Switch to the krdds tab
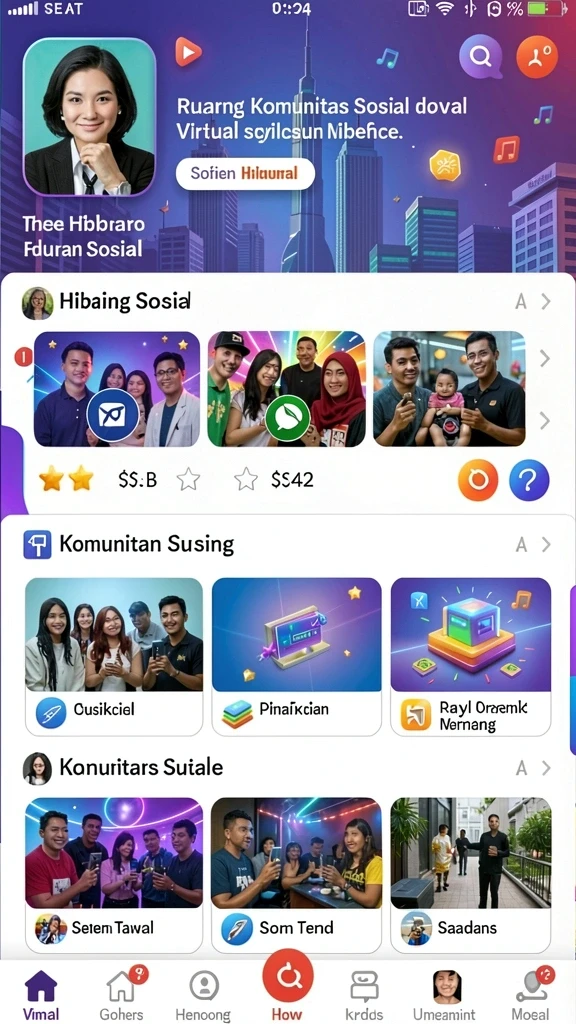Screen dimensions: 576x1024 coord(366,995)
